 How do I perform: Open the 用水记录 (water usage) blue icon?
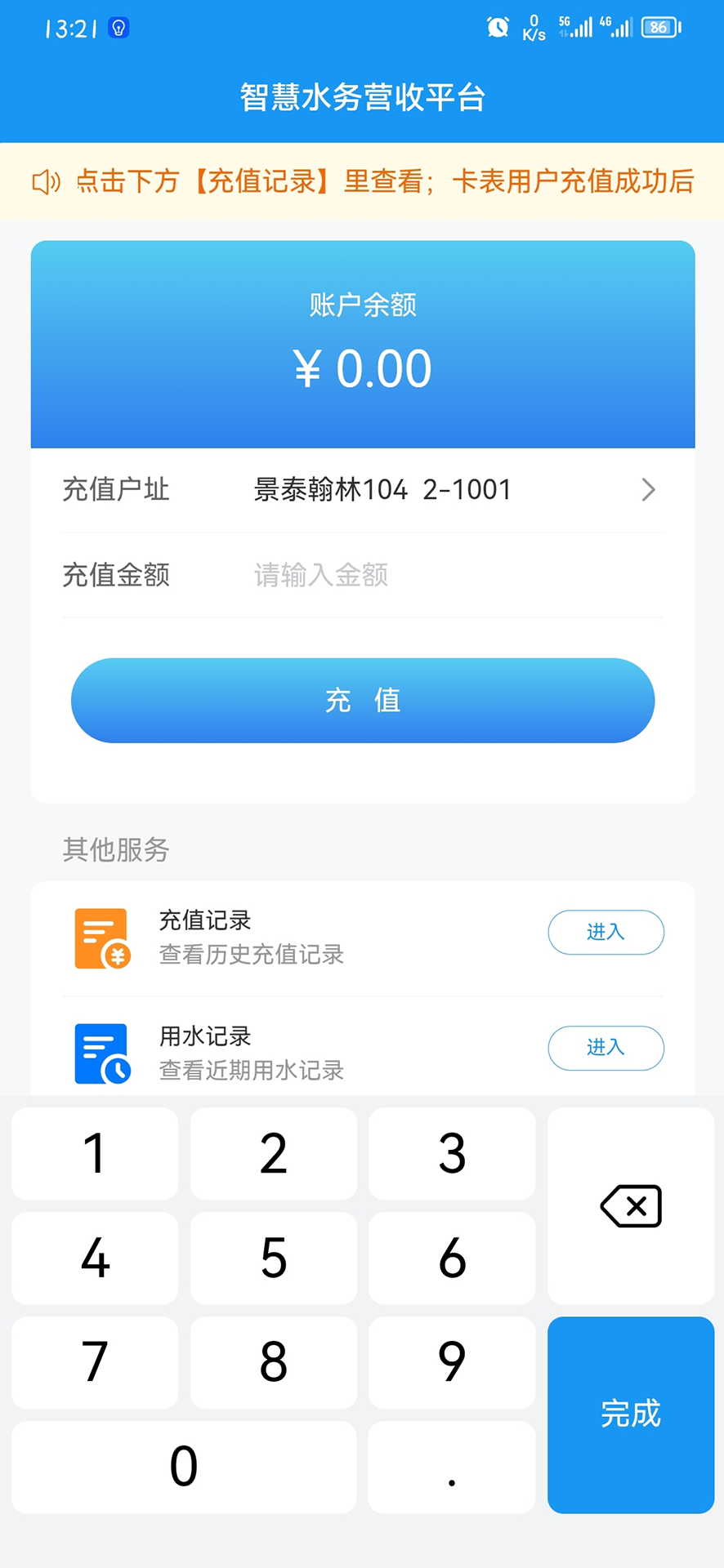coord(101,1053)
